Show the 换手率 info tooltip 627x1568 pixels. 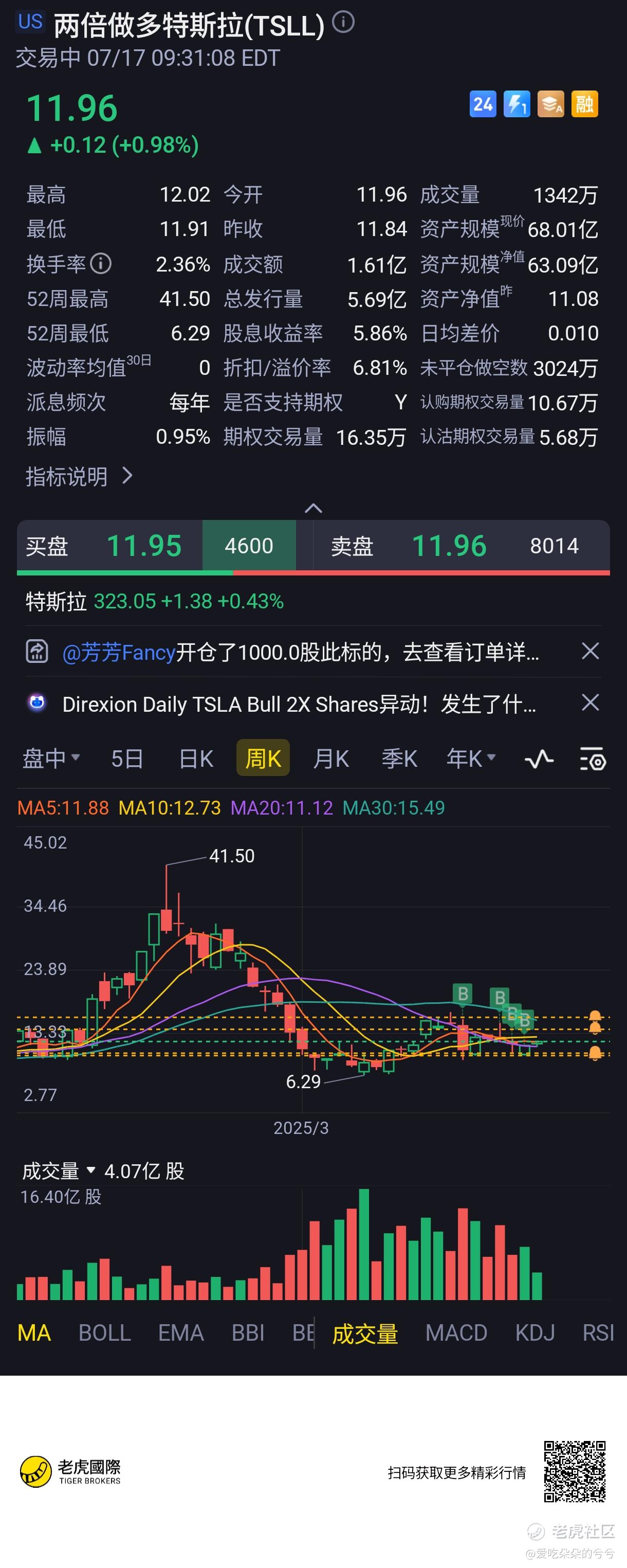pos(101,264)
